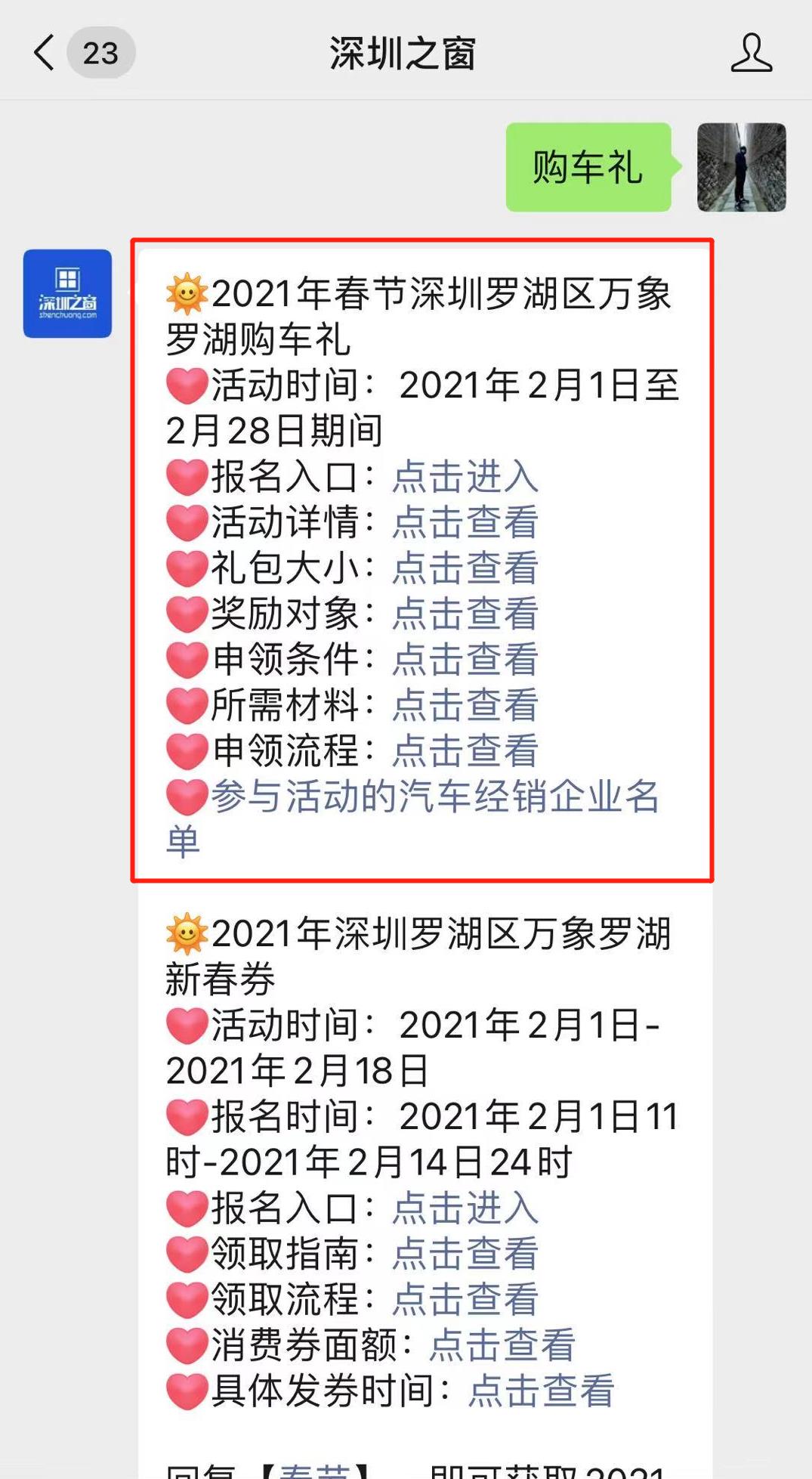Tap the user's own avatar photo
Viewport: 812px width, 1479px height.
click(741, 167)
